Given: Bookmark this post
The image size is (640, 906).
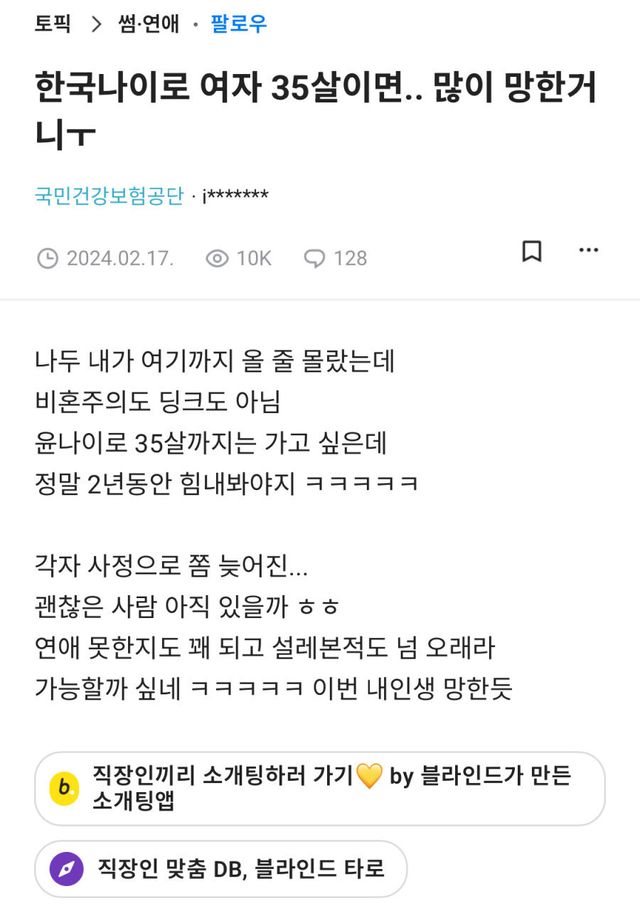Looking at the screenshot, I should (532, 251).
